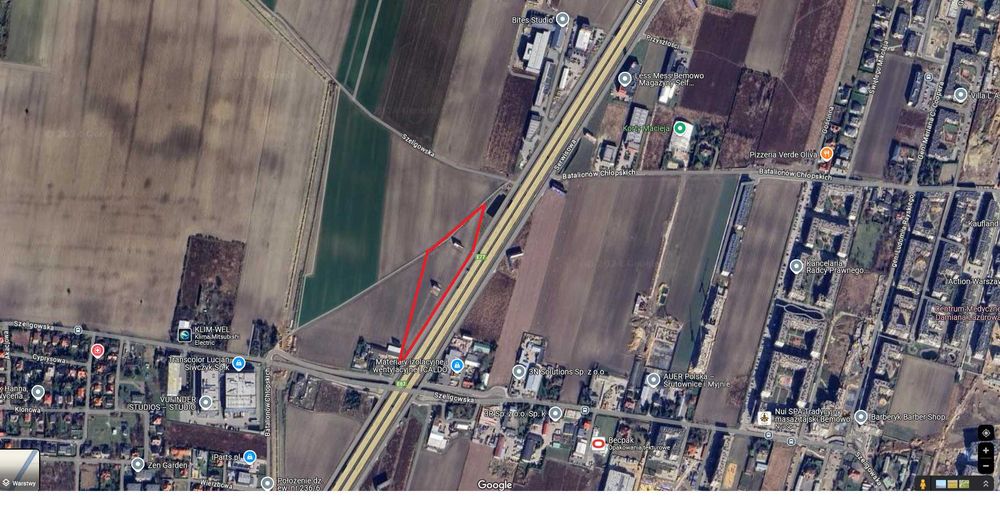Select the Barberyk Barber Shop pin
The image size is (1000, 512).
click(x=861, y=417)
